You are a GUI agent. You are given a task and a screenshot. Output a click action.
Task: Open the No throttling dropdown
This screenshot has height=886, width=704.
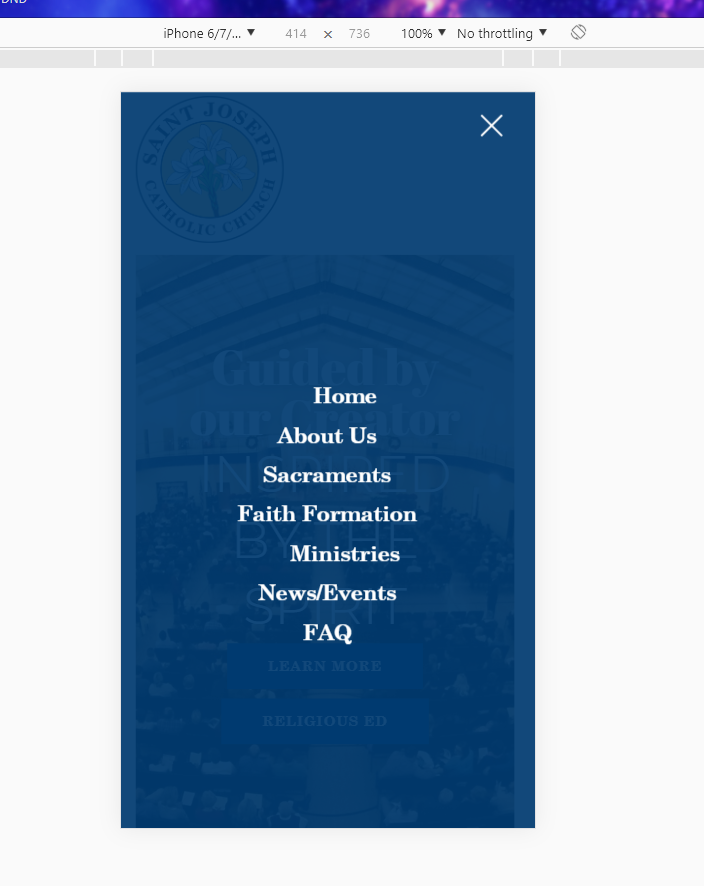[x=502, y=33]
